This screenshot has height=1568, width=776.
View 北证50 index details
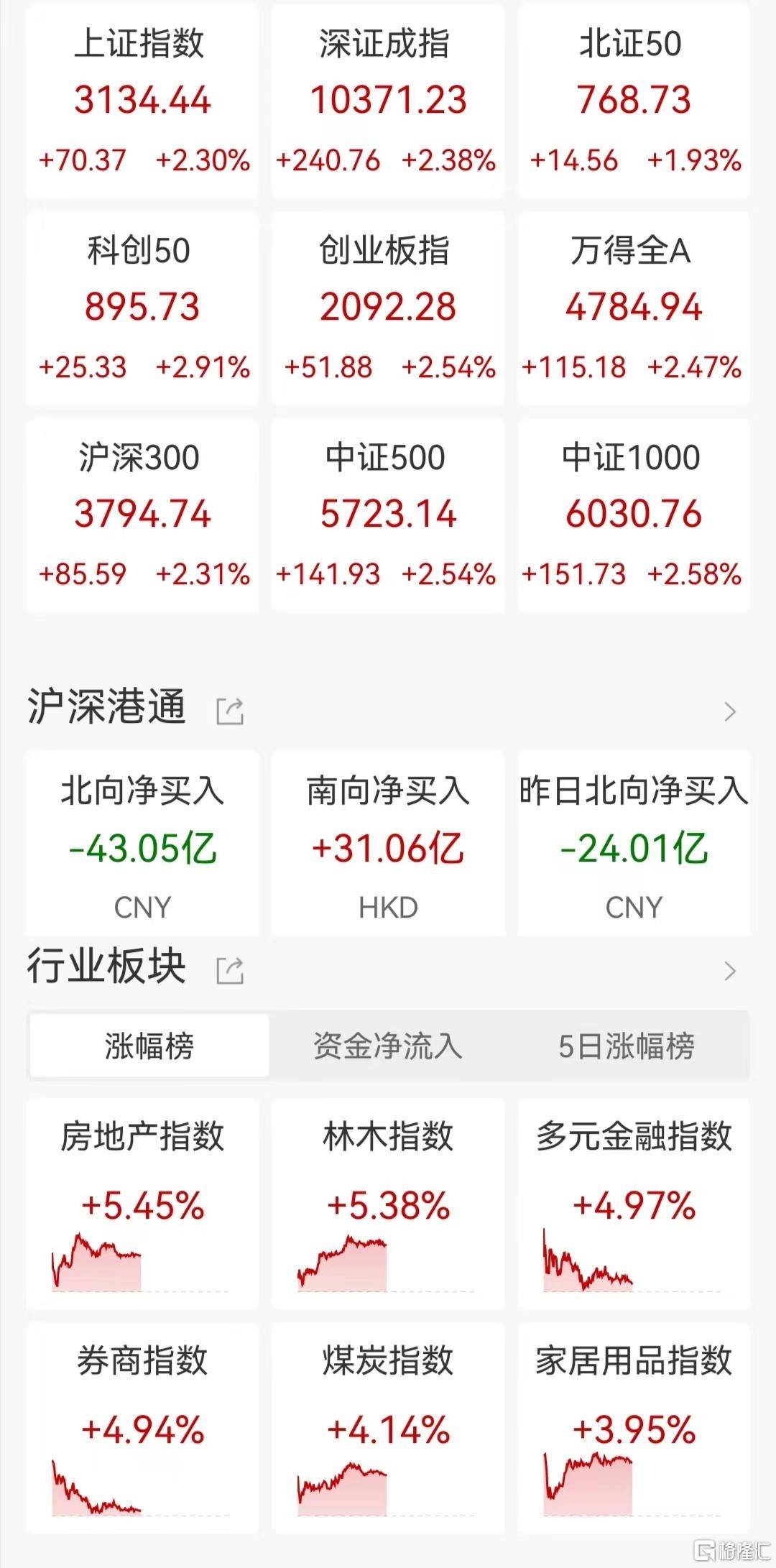tap(634, 101)
